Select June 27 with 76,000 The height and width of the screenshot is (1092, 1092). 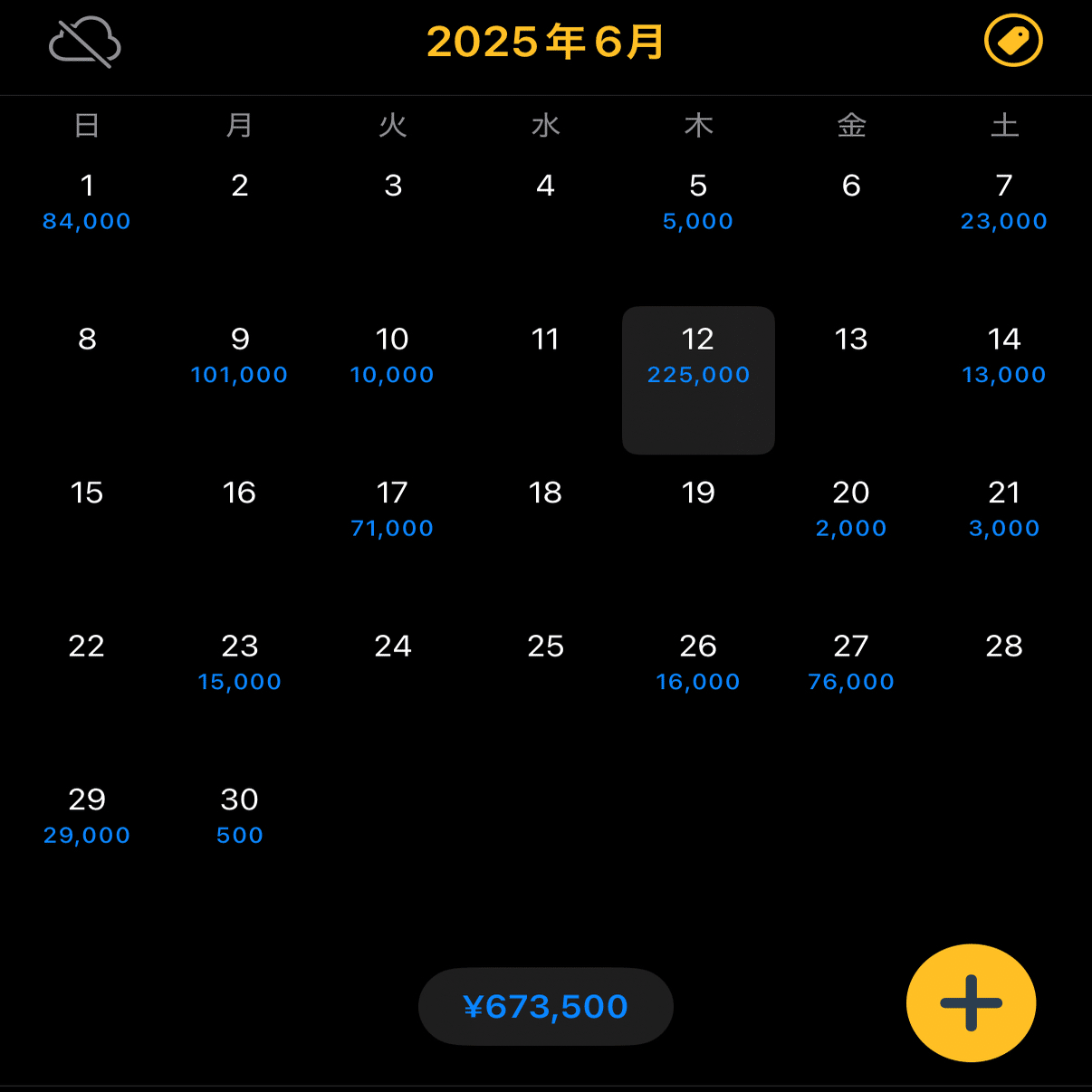[x=851, y=663]
